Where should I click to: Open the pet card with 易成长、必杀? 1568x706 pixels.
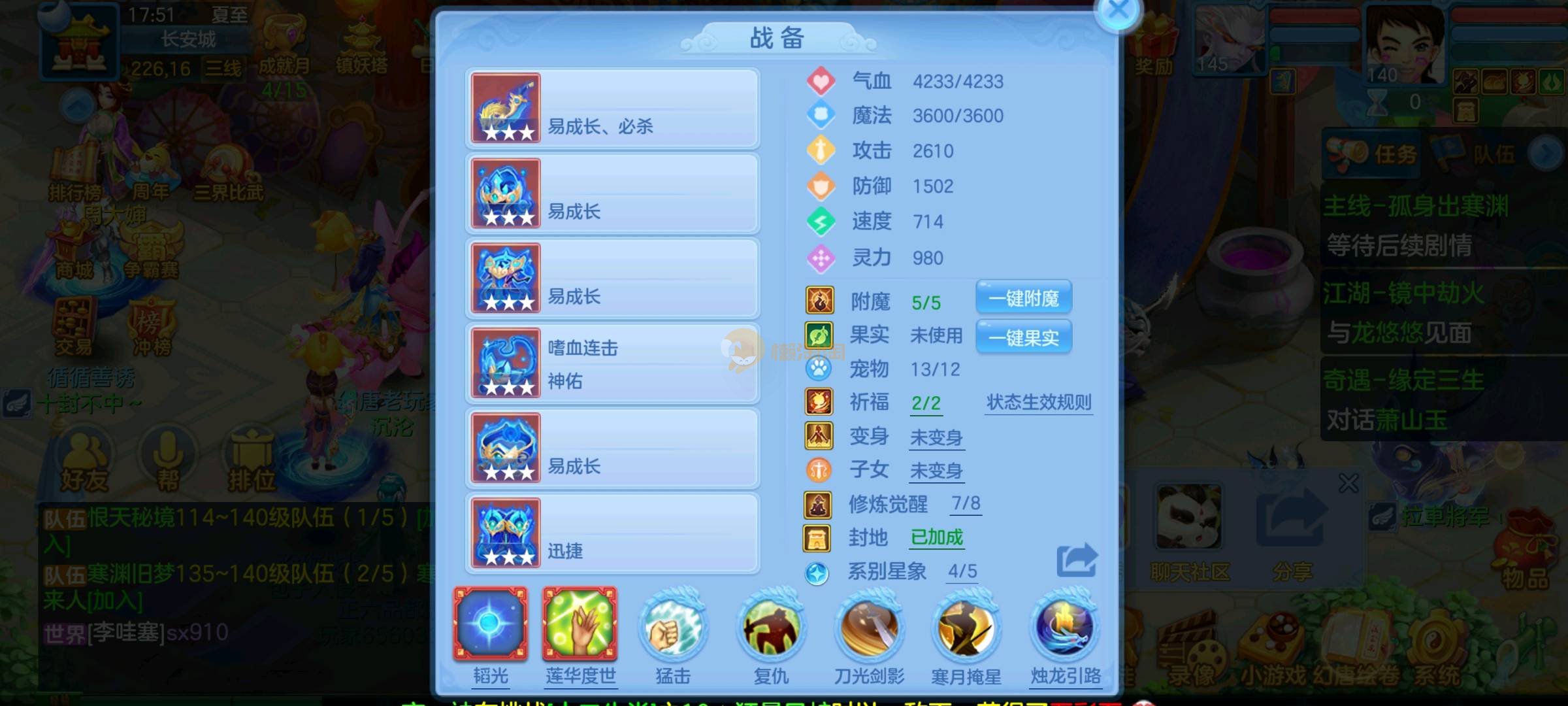tap(612, 109)
